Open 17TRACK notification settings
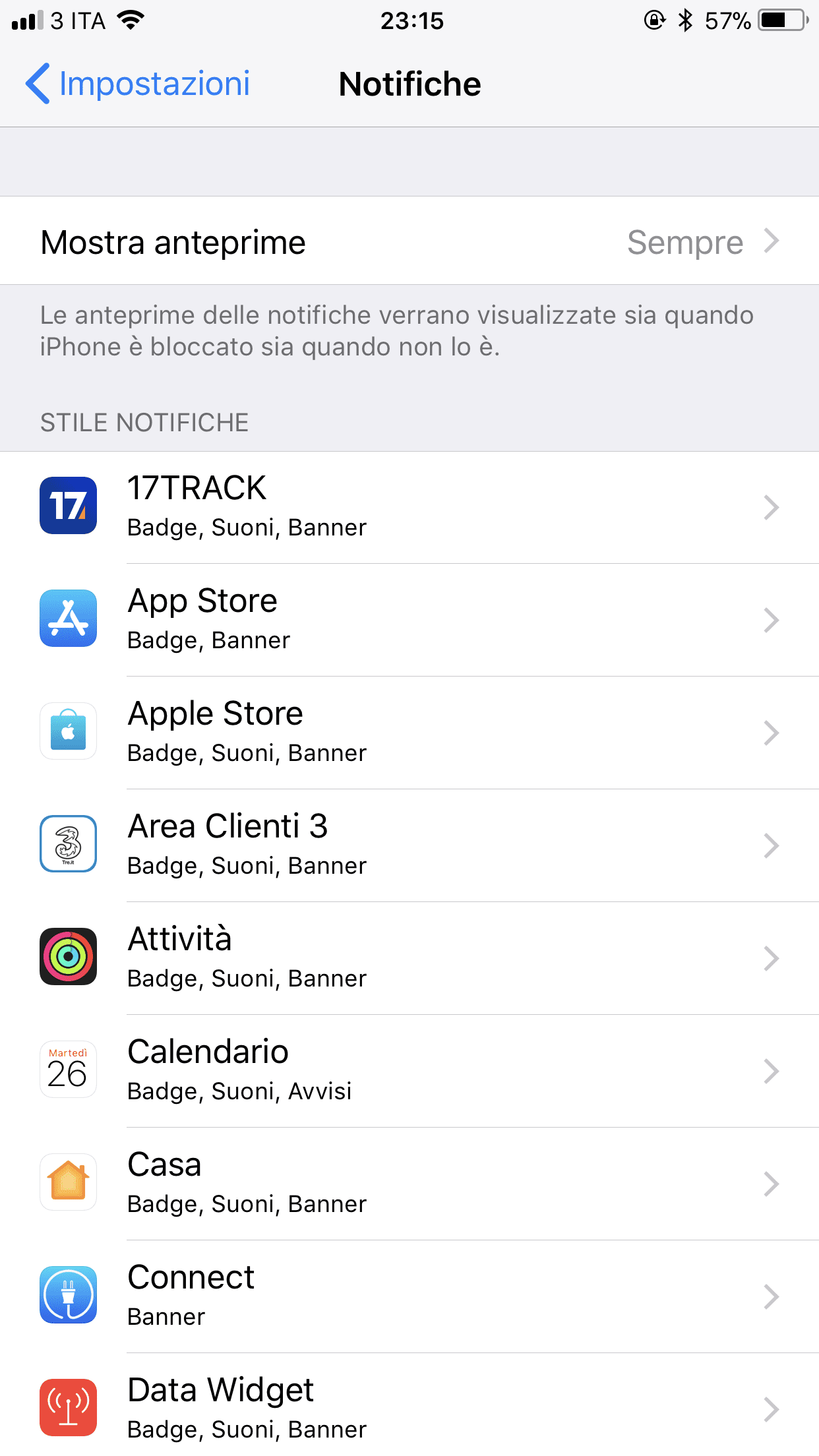 tap(409, 507)
